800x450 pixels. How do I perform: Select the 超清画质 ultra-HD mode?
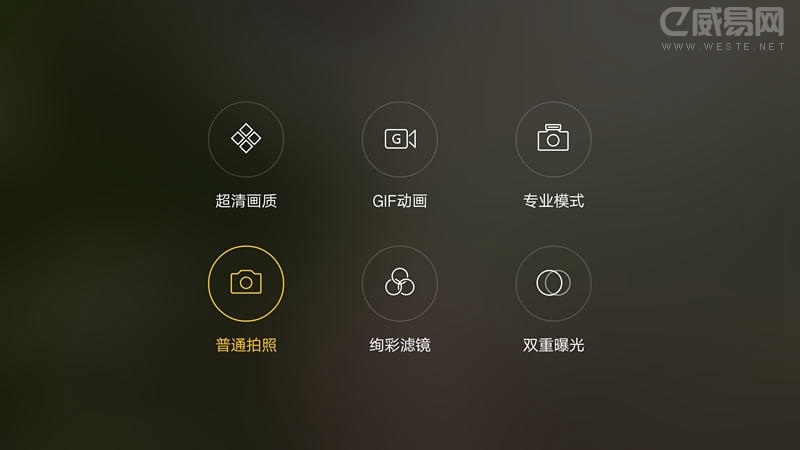click(x=246, y=139)
